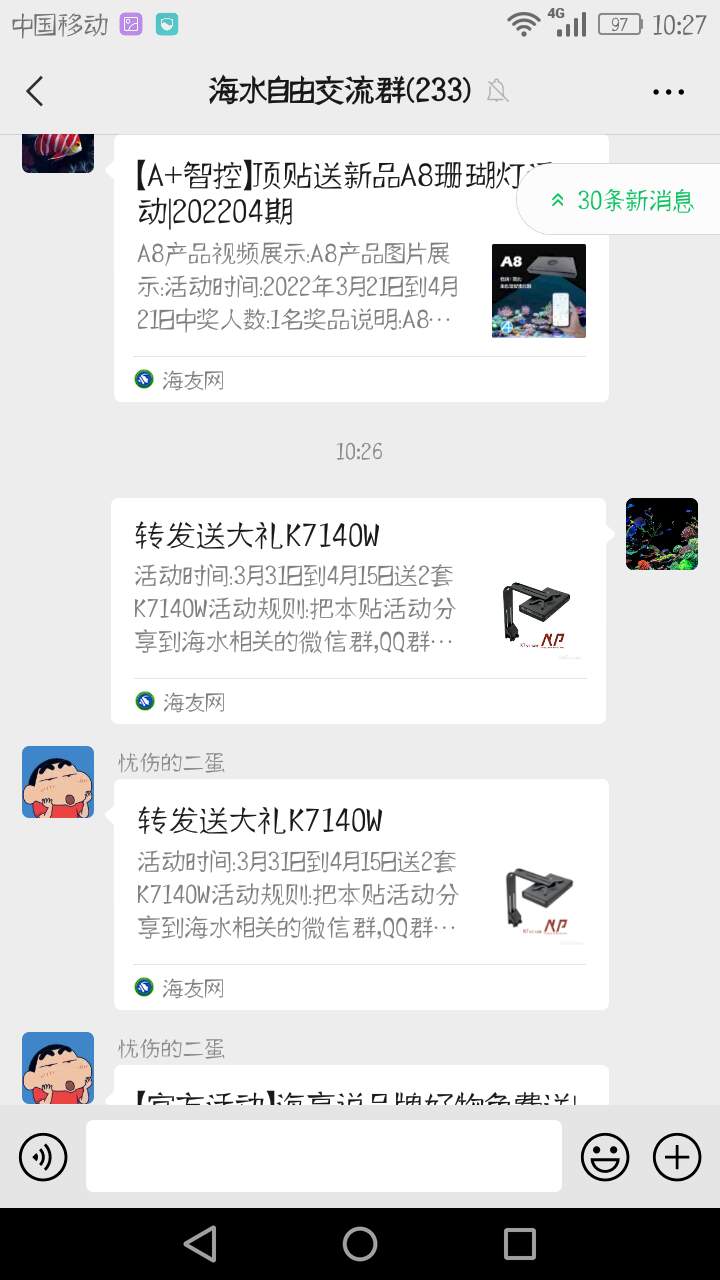This screenshot has width=720, height=1280.
Task: Switch to voice message input
Action: click(x=43, y=1157)
